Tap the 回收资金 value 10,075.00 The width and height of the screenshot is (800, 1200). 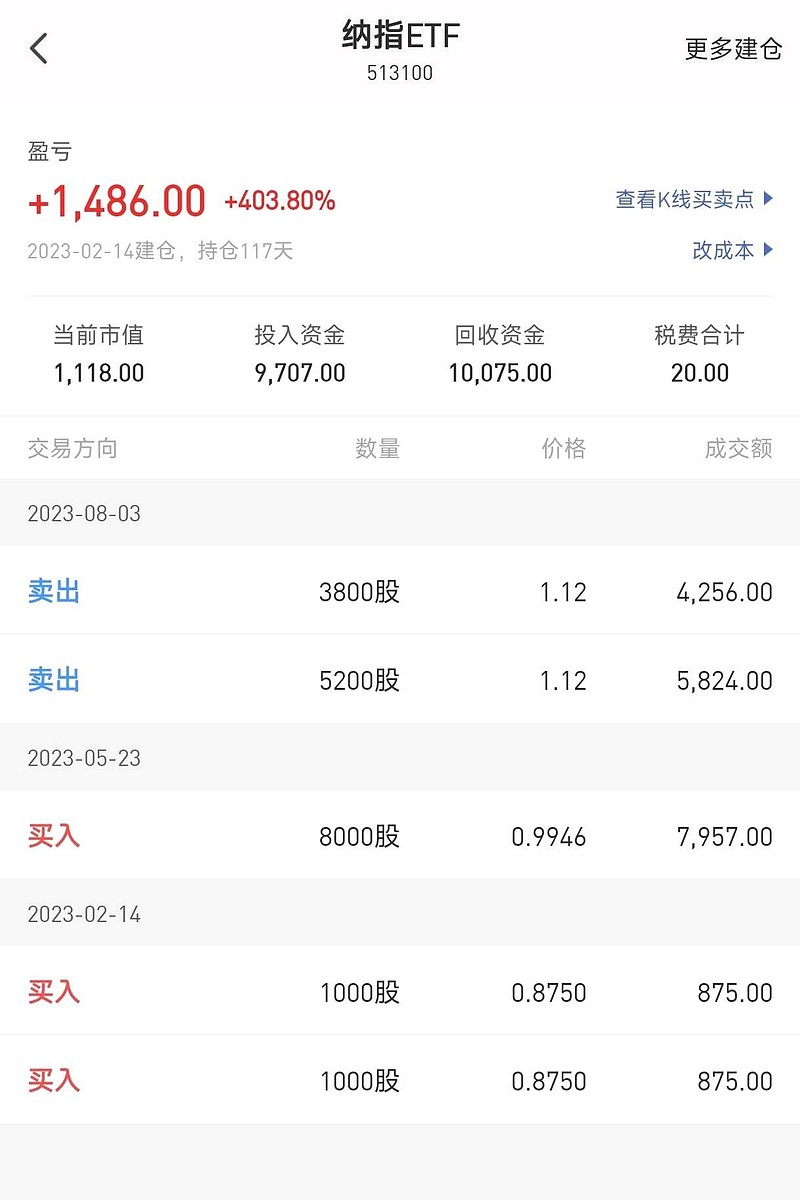(501, 373)
